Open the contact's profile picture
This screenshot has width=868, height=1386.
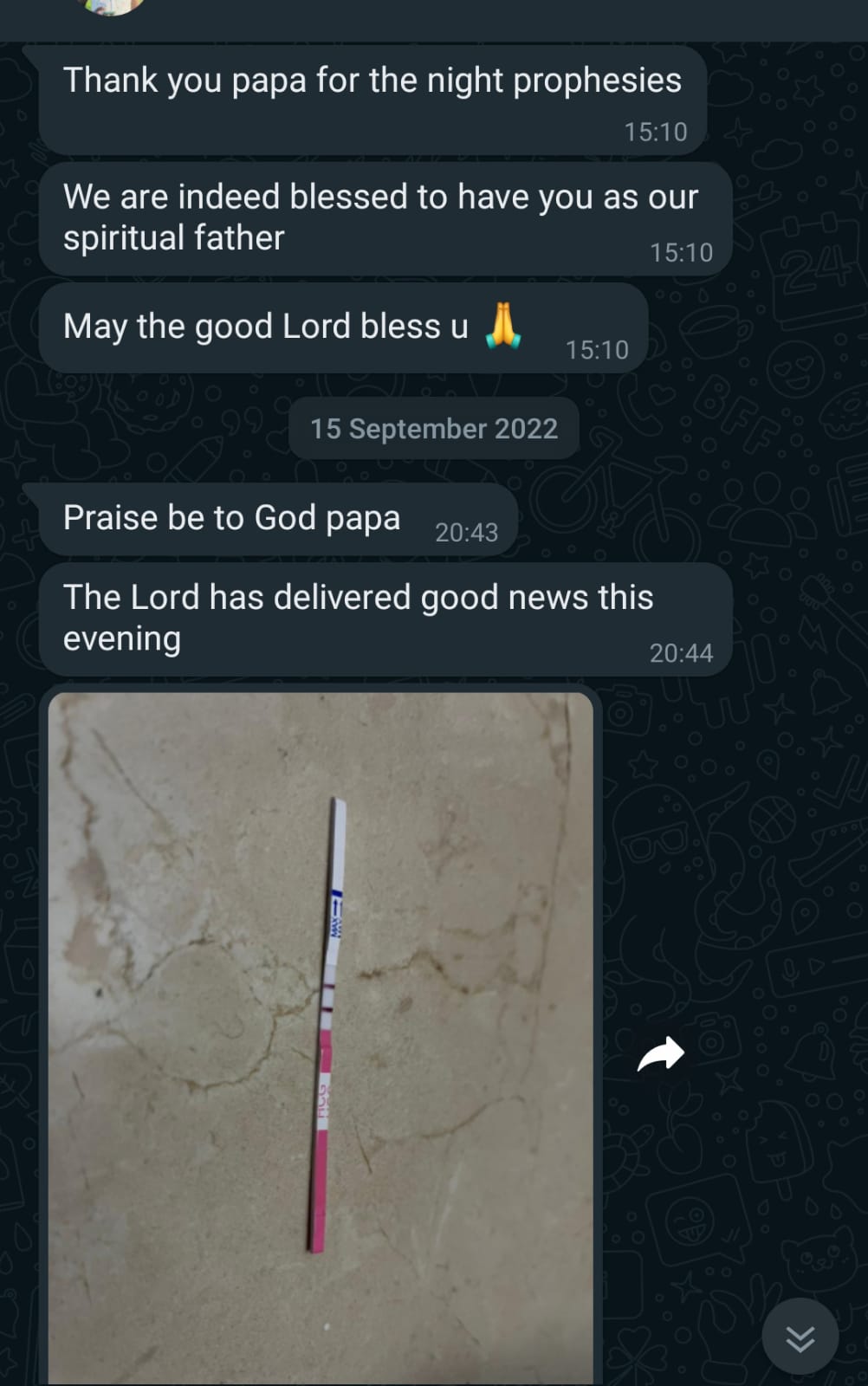click(110, 7)
